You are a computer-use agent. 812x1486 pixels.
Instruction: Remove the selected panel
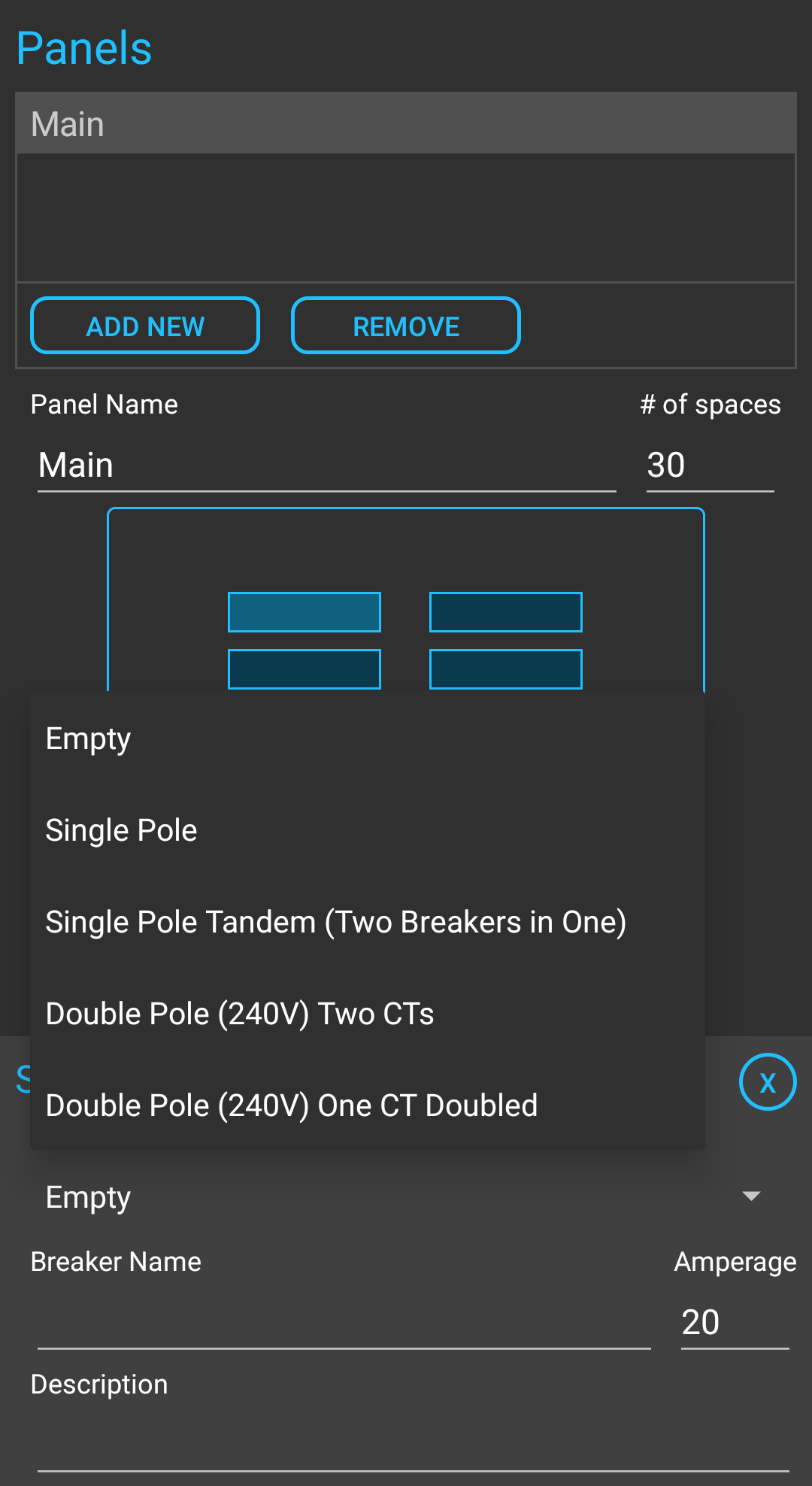tap(406, 326)
